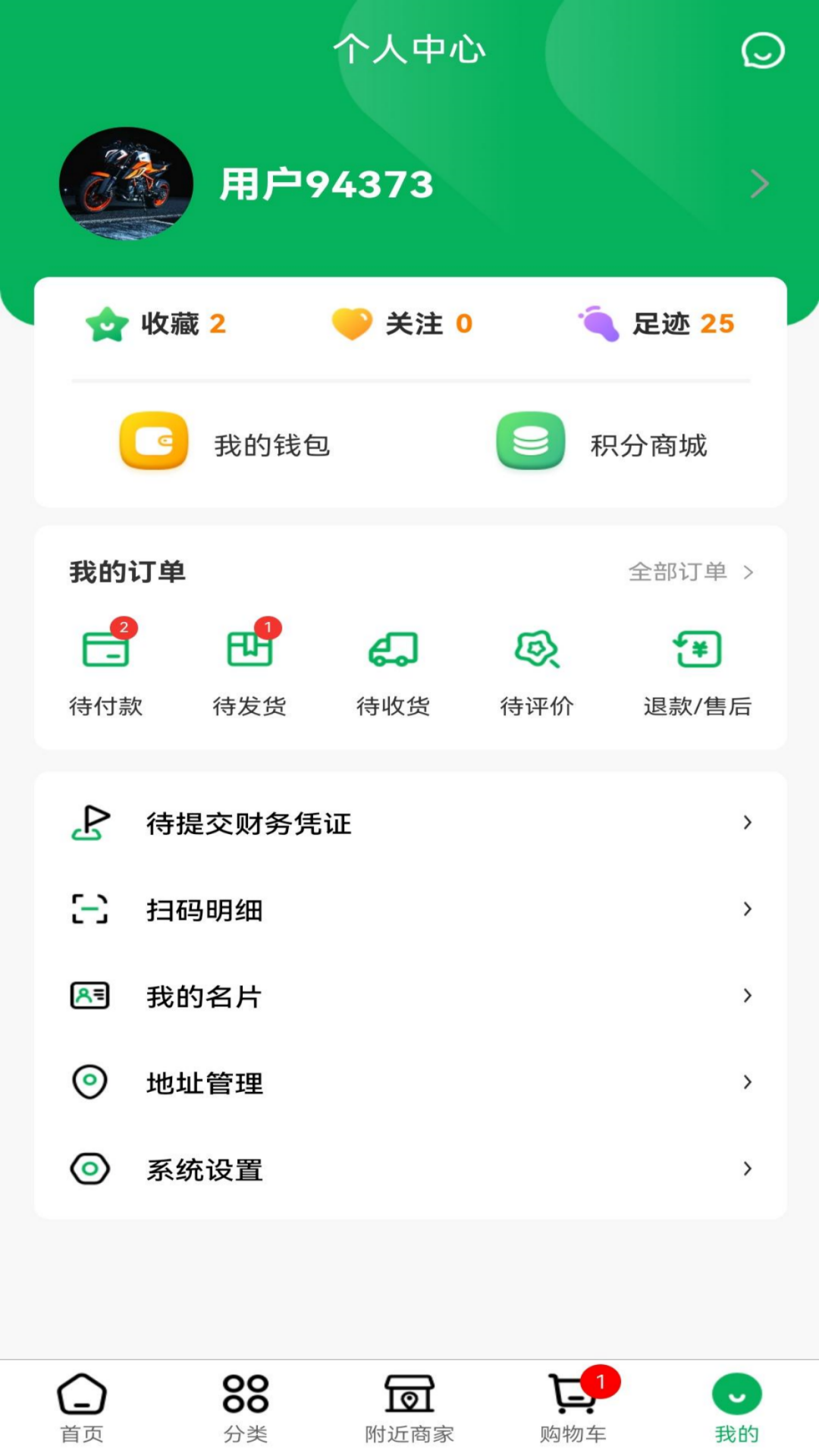The image size is (819, 1456).
Task: Open 关注 followed list
Action: point(403,324)
